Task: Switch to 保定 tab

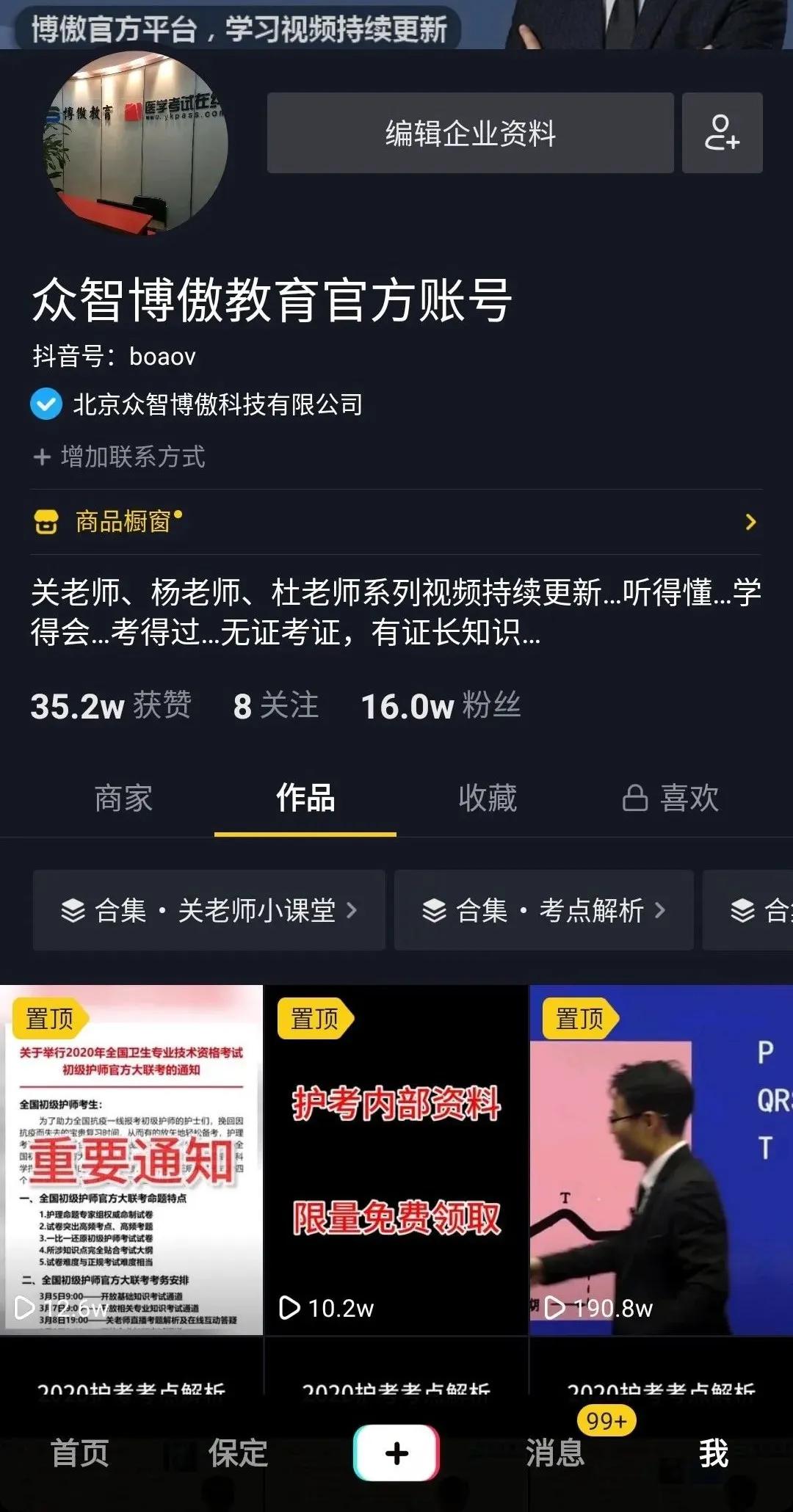Action: click(238, 1453)
